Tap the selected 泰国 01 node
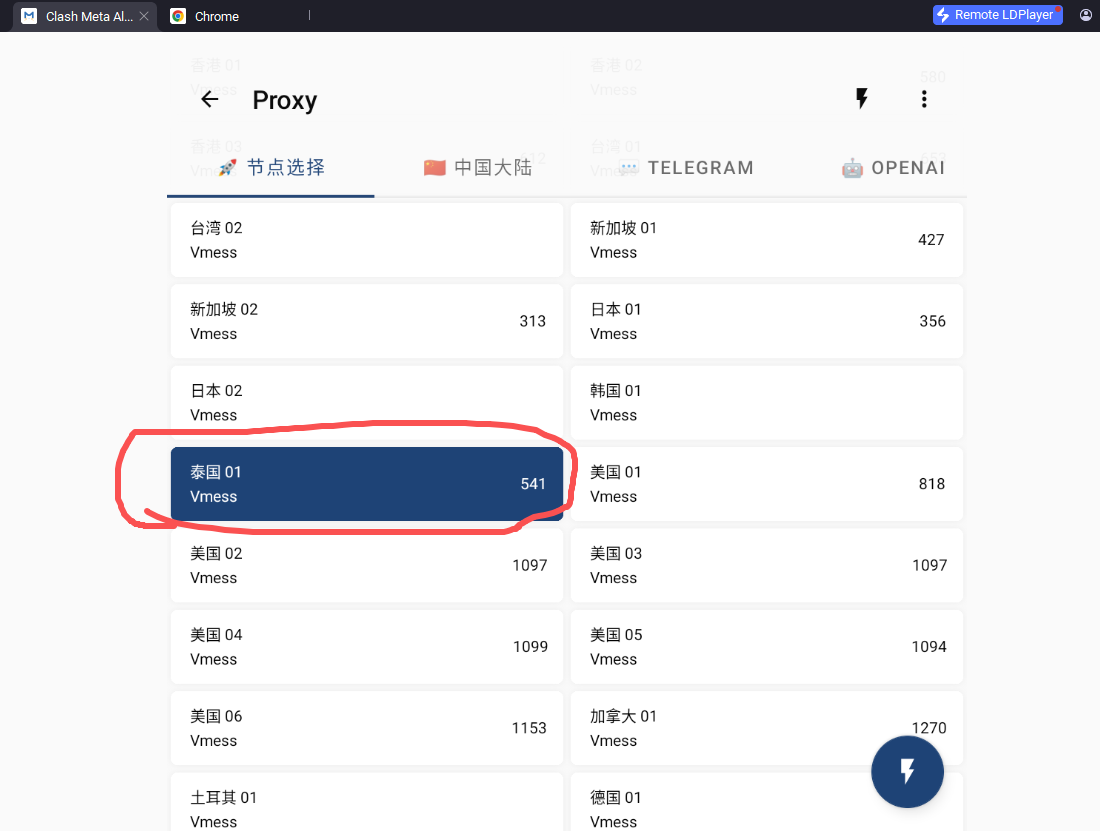 [x=367, y=484]
